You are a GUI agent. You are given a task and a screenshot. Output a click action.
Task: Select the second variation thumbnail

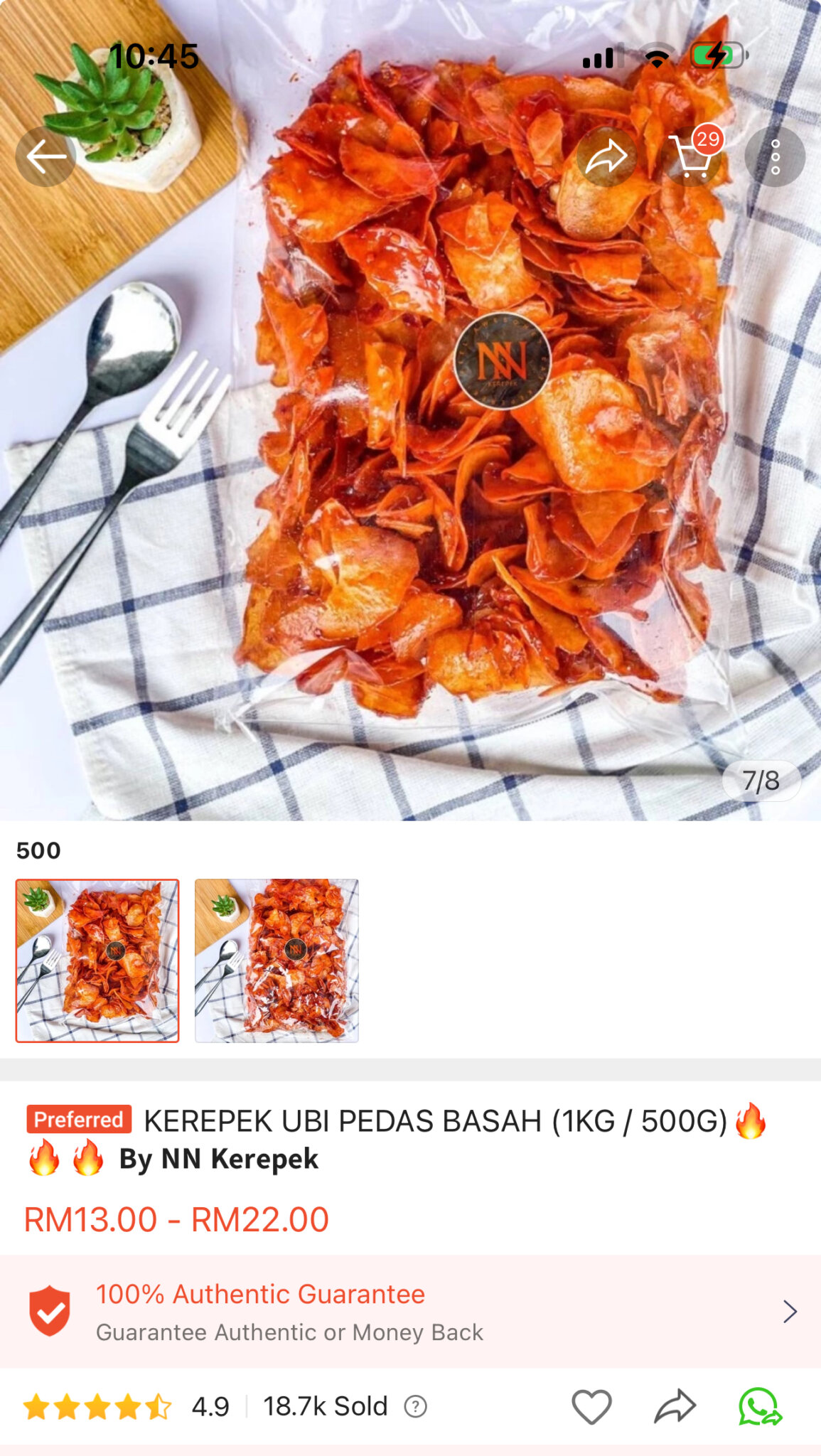(x=277, y=960)
